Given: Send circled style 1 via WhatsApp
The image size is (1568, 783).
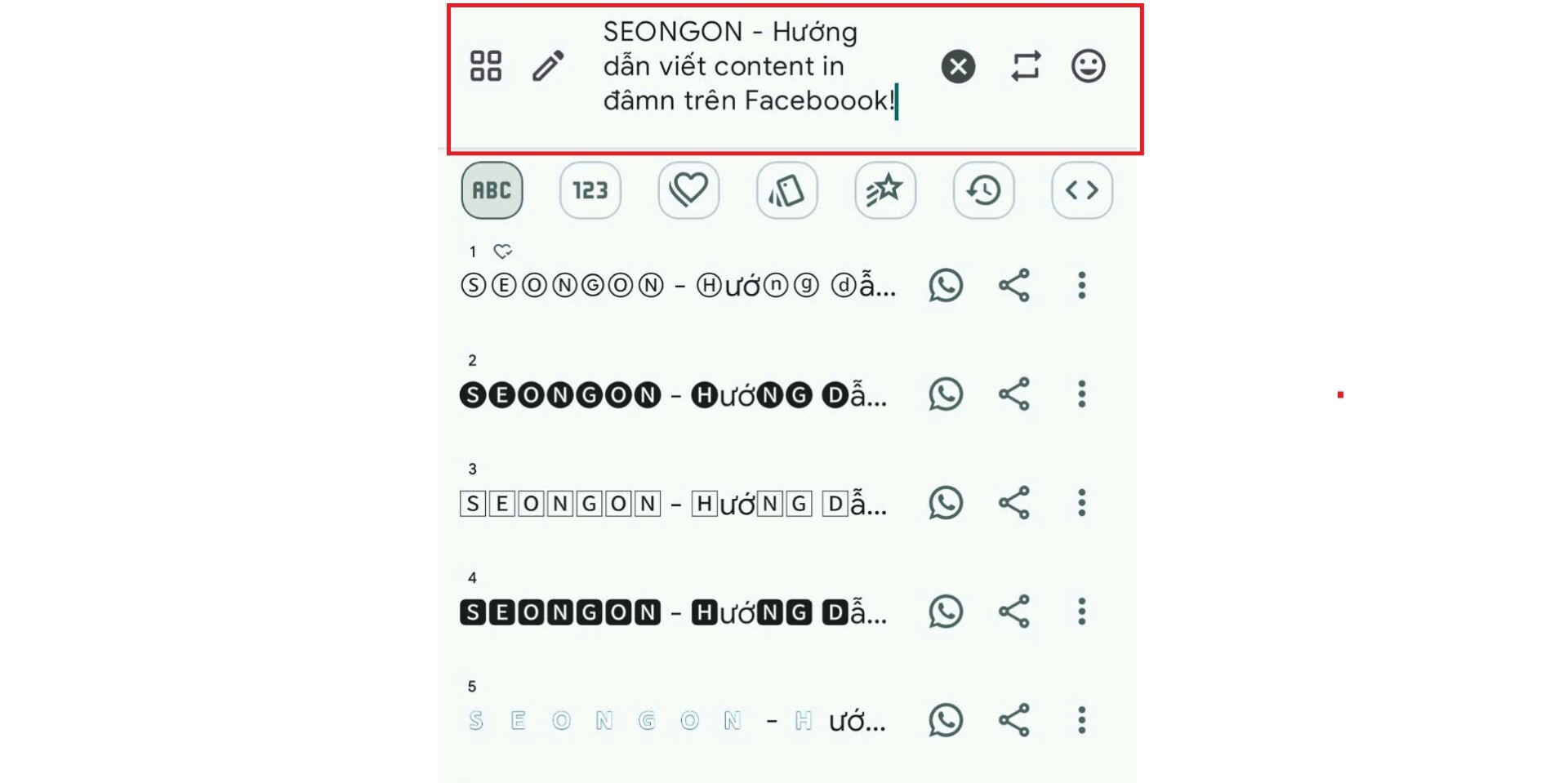Looking at the screenshot, I should (x=946, y=286).
